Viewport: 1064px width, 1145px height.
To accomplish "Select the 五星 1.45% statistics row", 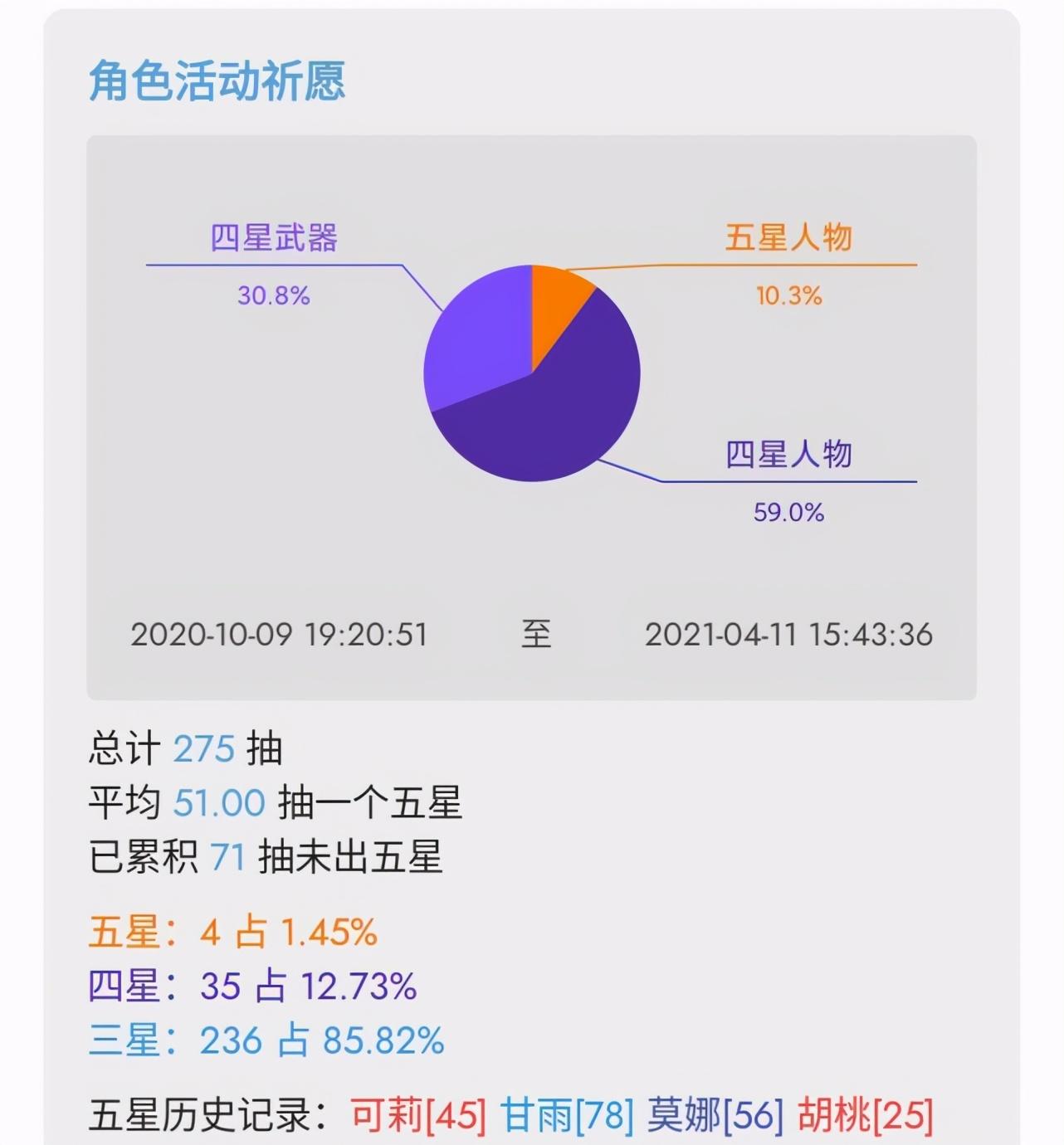I will (232, 933).
